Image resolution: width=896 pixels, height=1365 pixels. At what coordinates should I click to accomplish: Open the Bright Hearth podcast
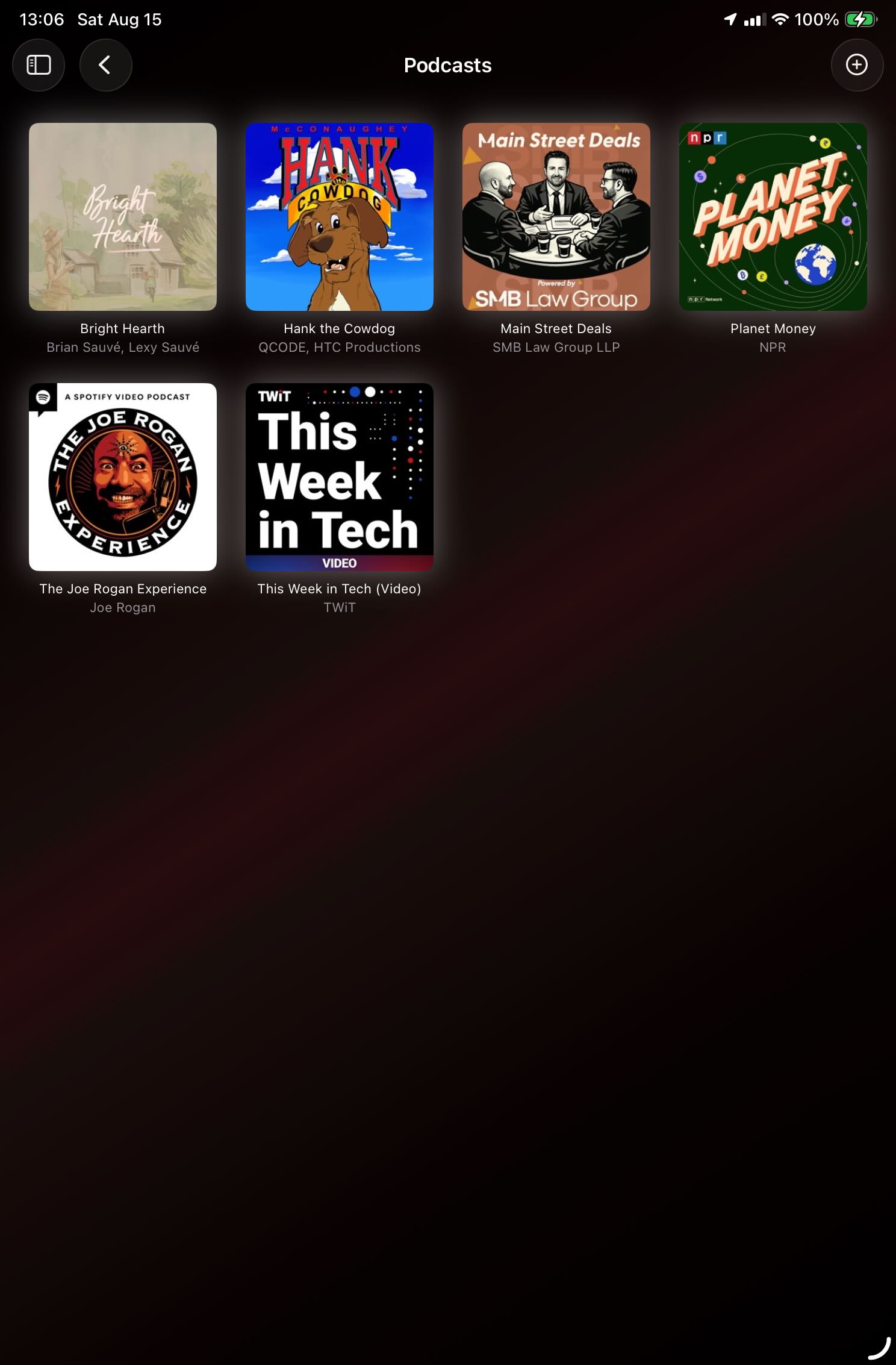(x=123, y=217)
